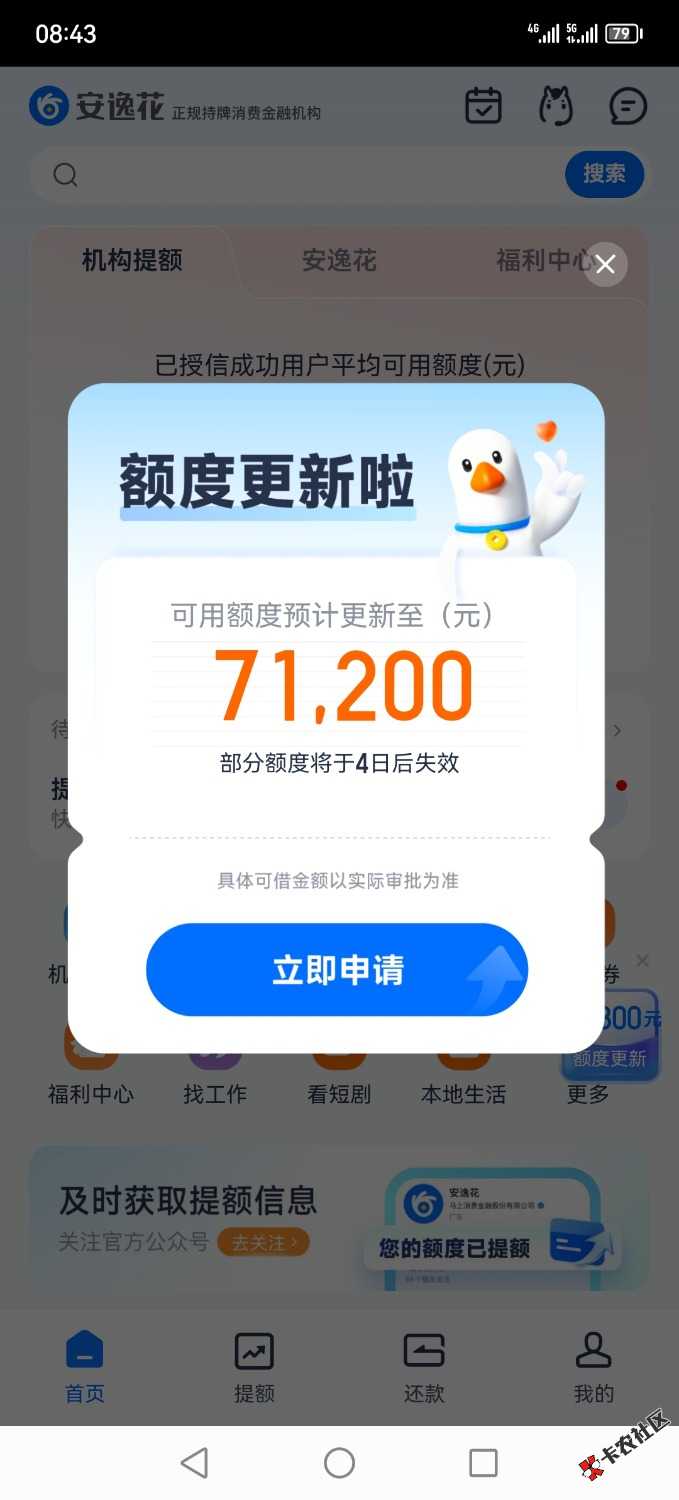This screenshot has width=679, height=1500.
Task: Open the calendar check-in icon
Action: pyautogui.click(x=484, y=106)
